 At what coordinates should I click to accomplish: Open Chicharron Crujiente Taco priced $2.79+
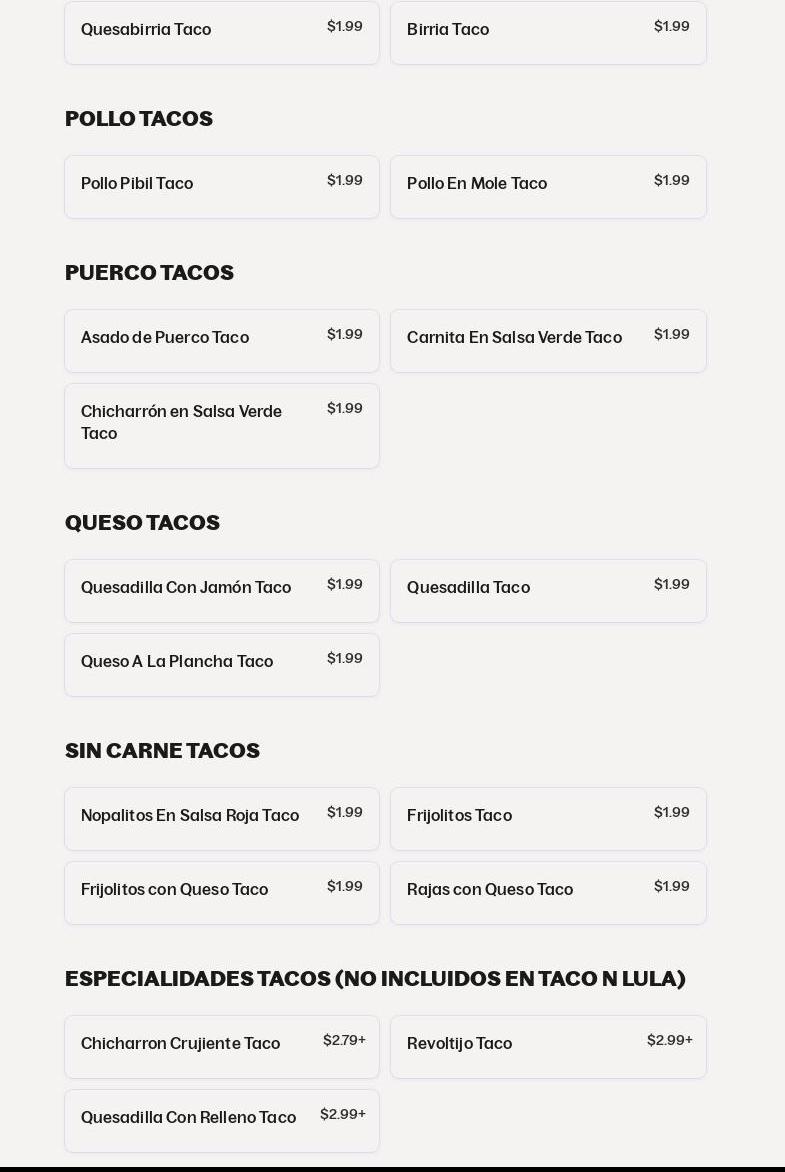point(221,1046)
